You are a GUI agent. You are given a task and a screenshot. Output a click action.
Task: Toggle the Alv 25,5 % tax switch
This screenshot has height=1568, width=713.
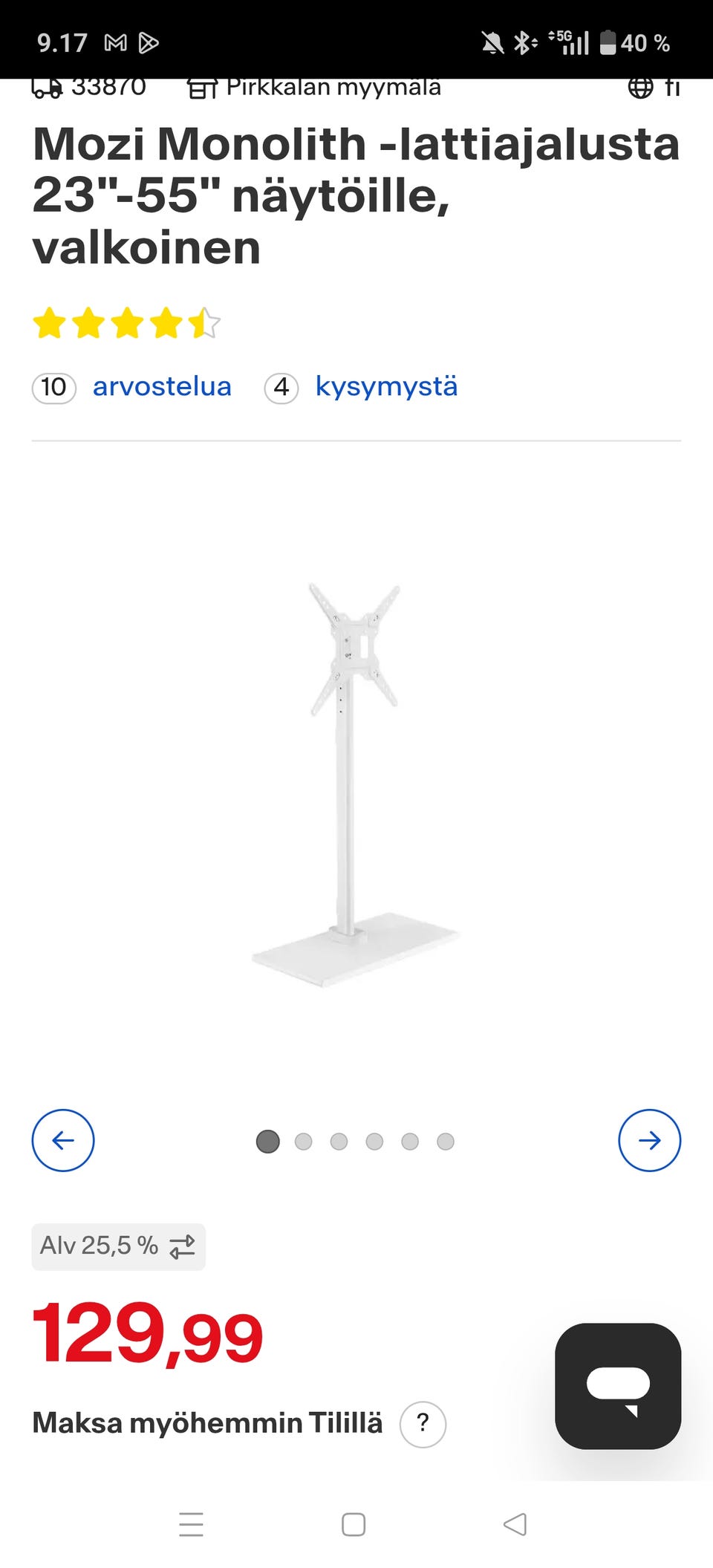(119, 1246)
